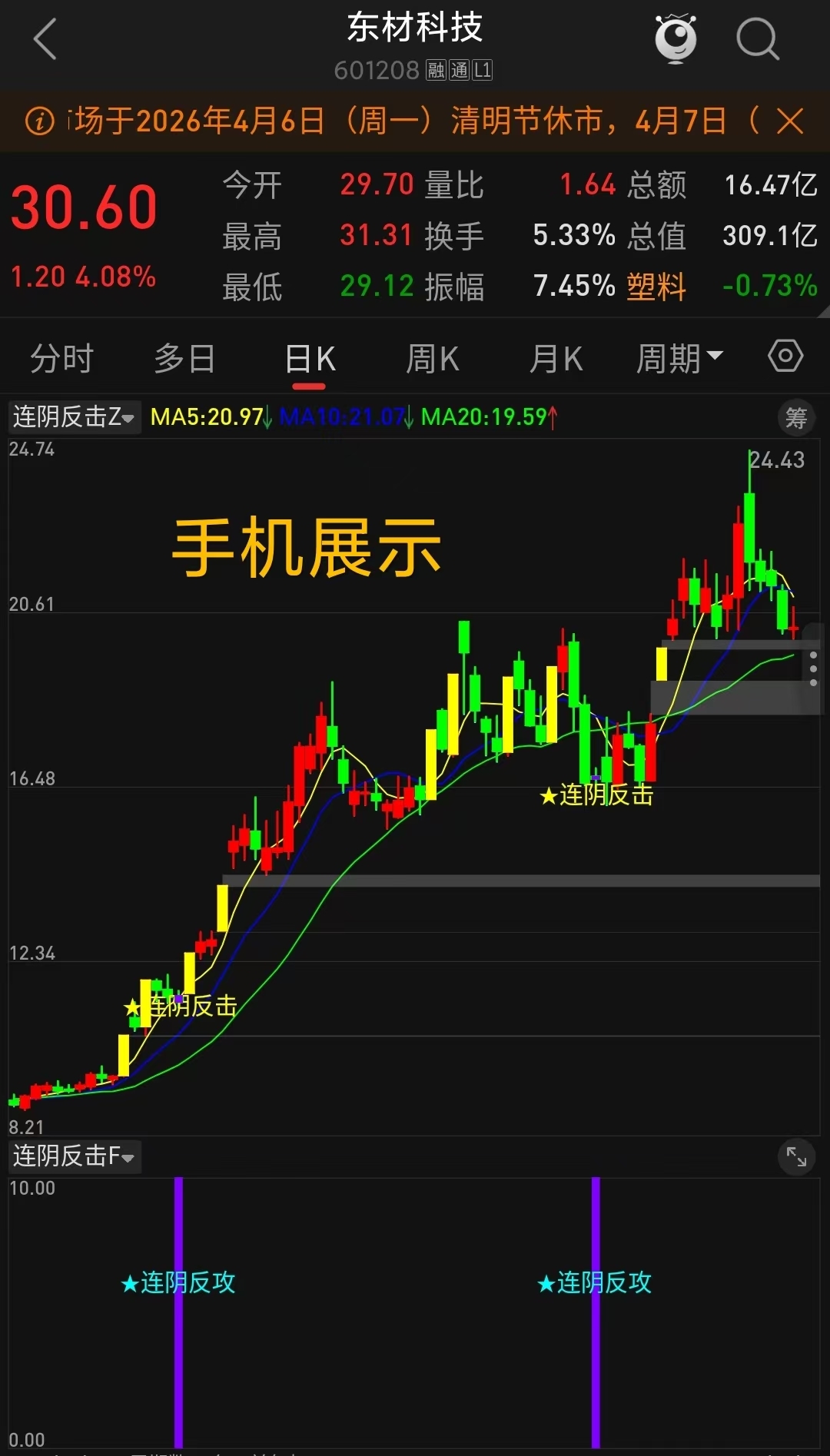Select the 日K chart tab
Screen dimensions: 830x1456
tap(310, 359)
